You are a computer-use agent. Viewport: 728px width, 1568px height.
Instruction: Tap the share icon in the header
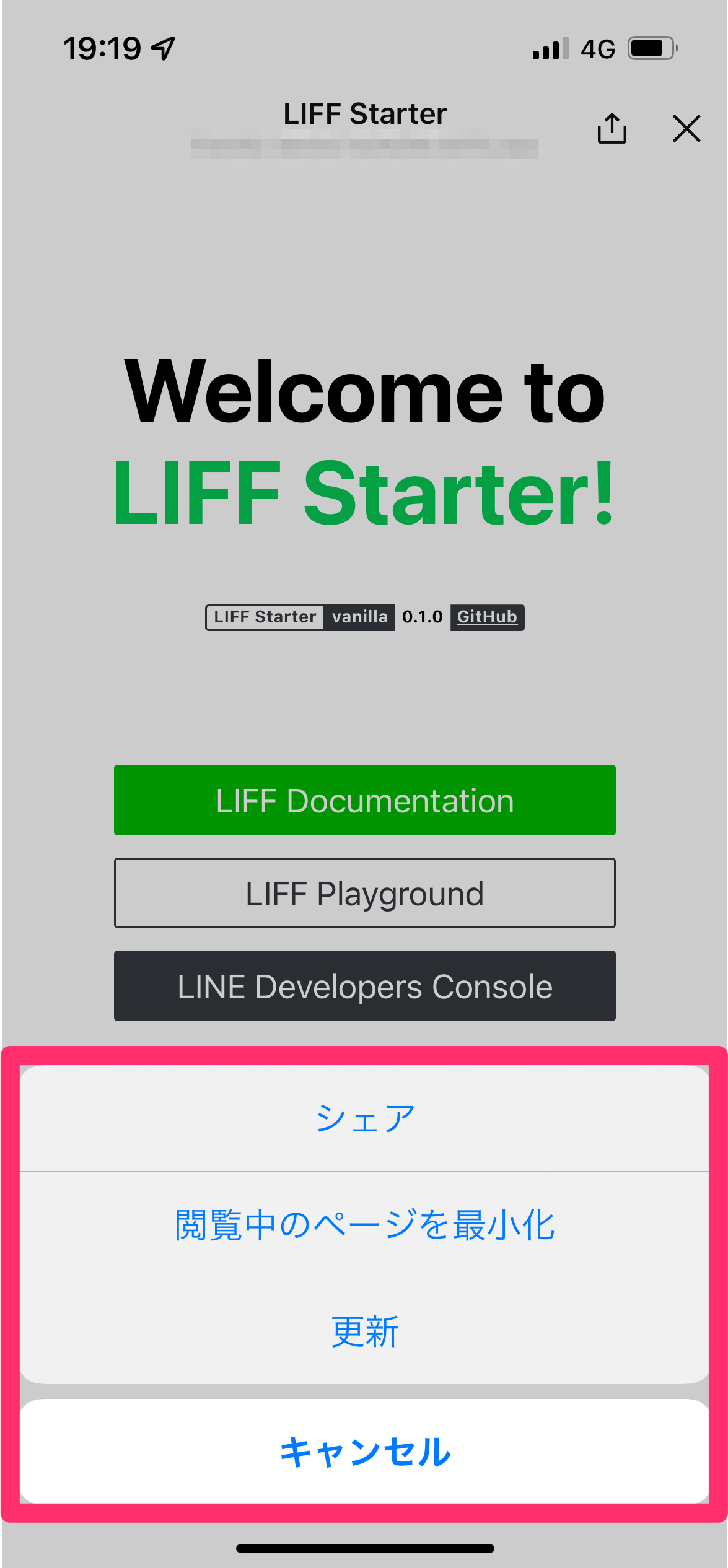coord(612,128)
